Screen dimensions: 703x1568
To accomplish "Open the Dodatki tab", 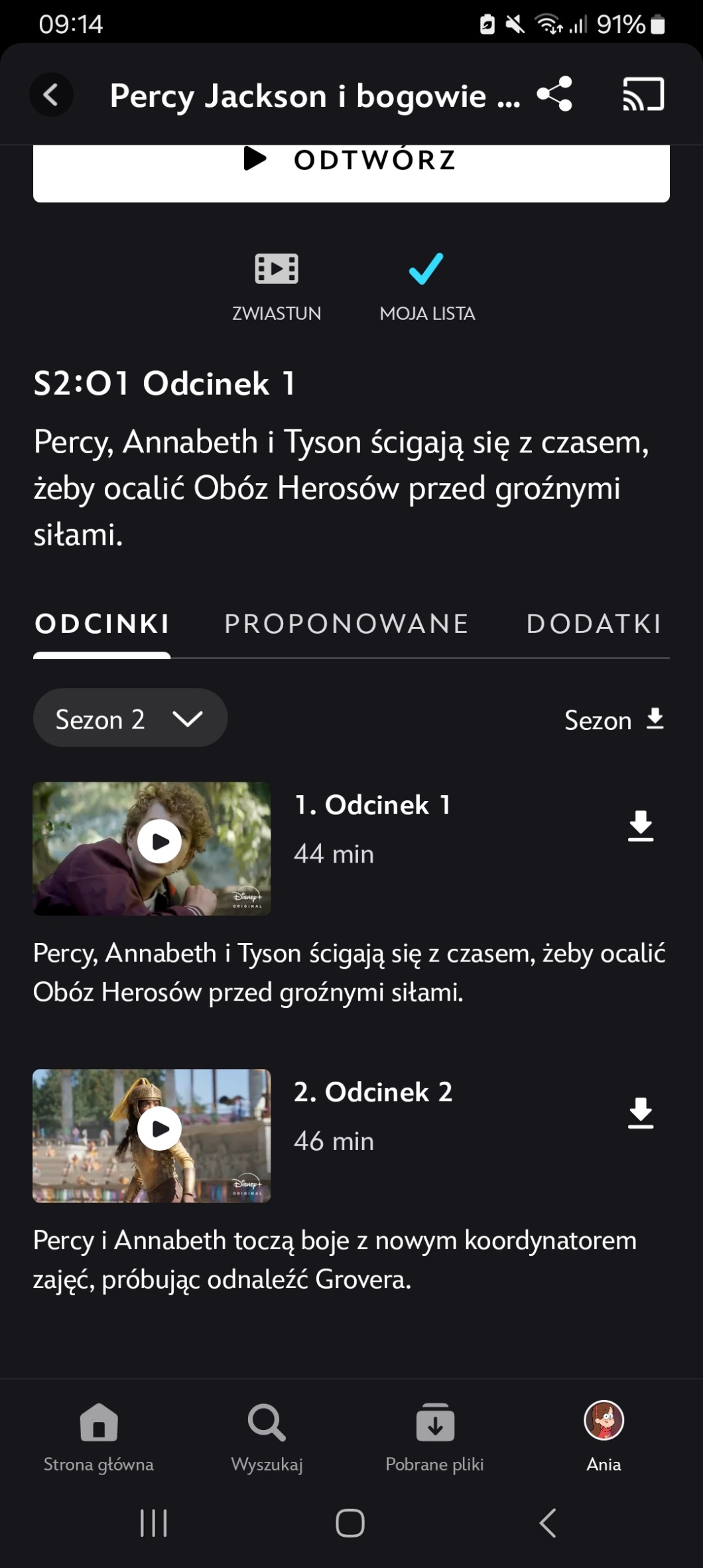I will tap(594, 624).
